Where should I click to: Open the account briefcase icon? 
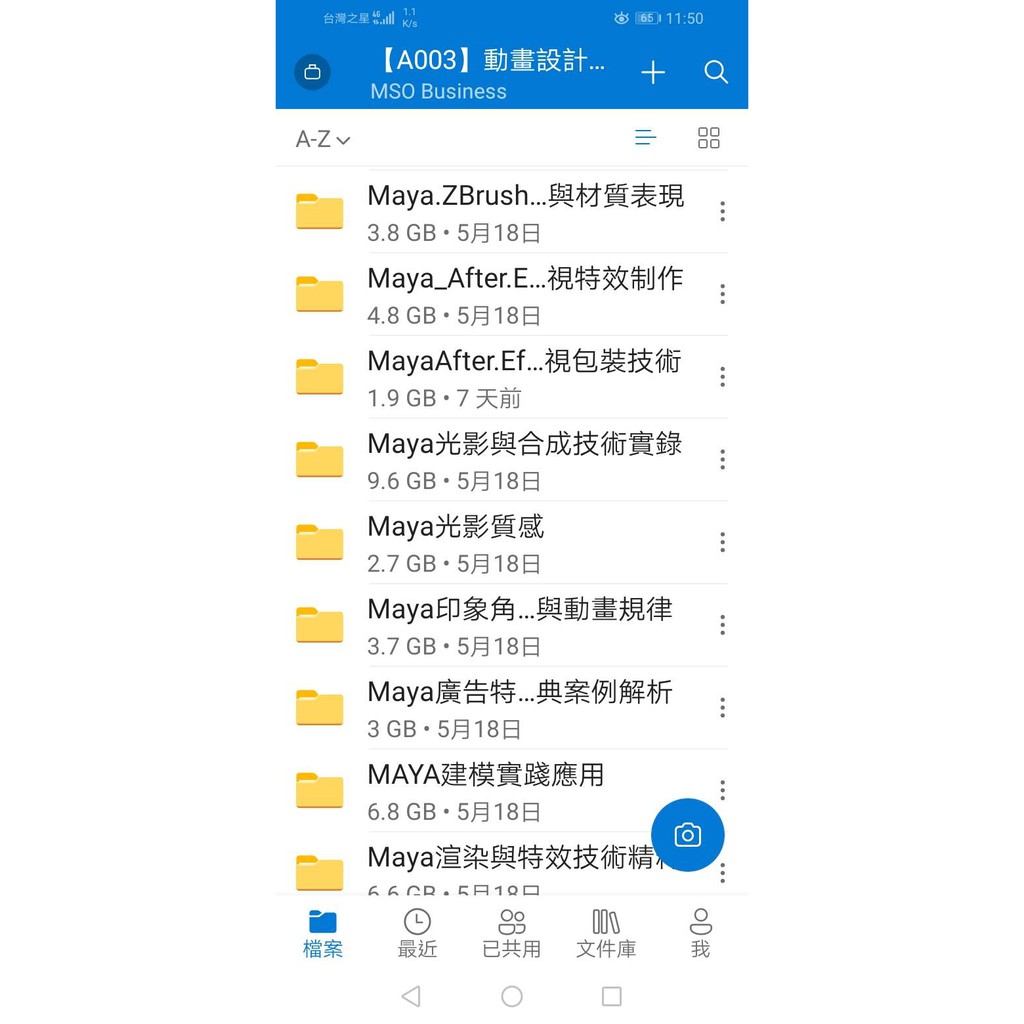[312, 72]
